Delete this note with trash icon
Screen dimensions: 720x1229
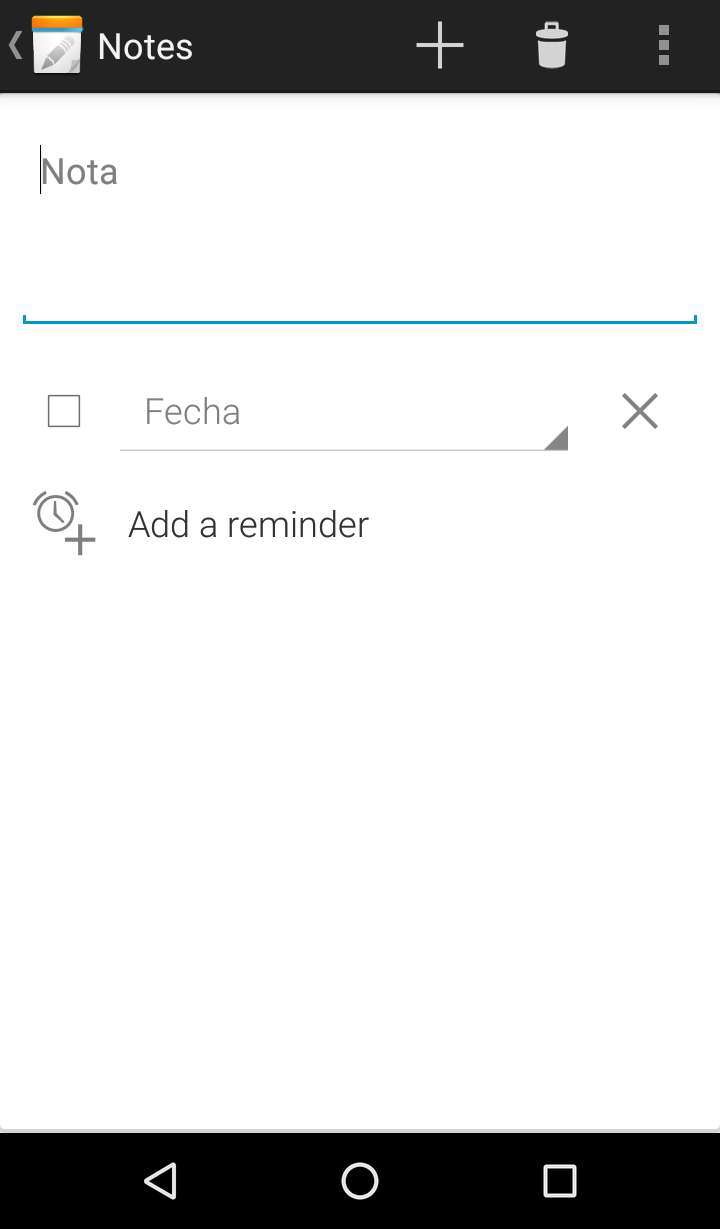[x=551, y=46]
